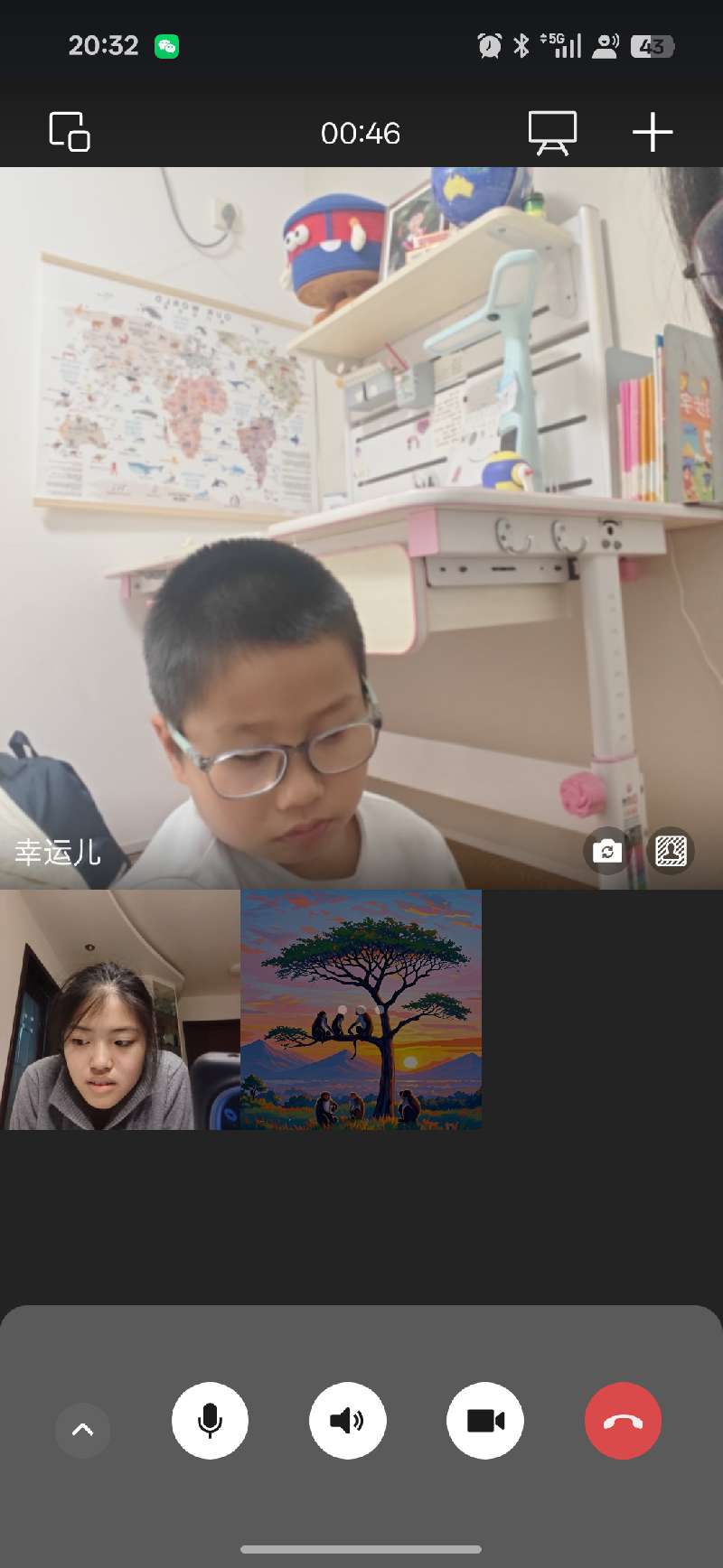723x1568 pixels.
Task: Minimize the call to a floating window
Action: [70, 132]
